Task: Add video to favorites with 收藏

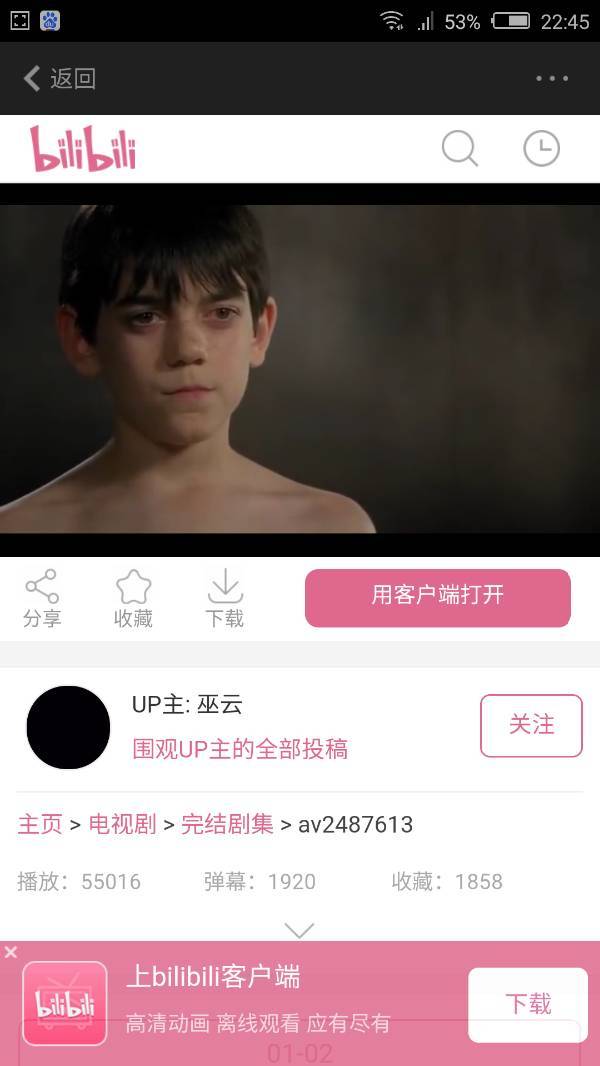Action: point(133,599)
